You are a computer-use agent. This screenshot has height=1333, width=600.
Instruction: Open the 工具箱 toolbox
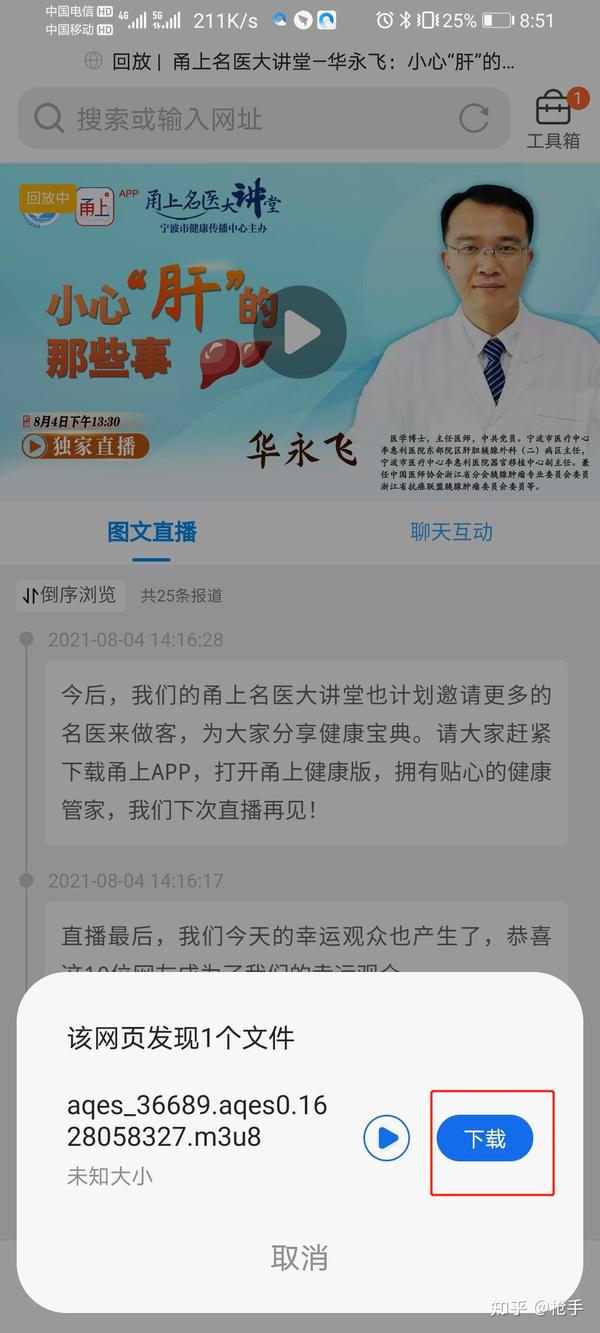coord(553,119)
